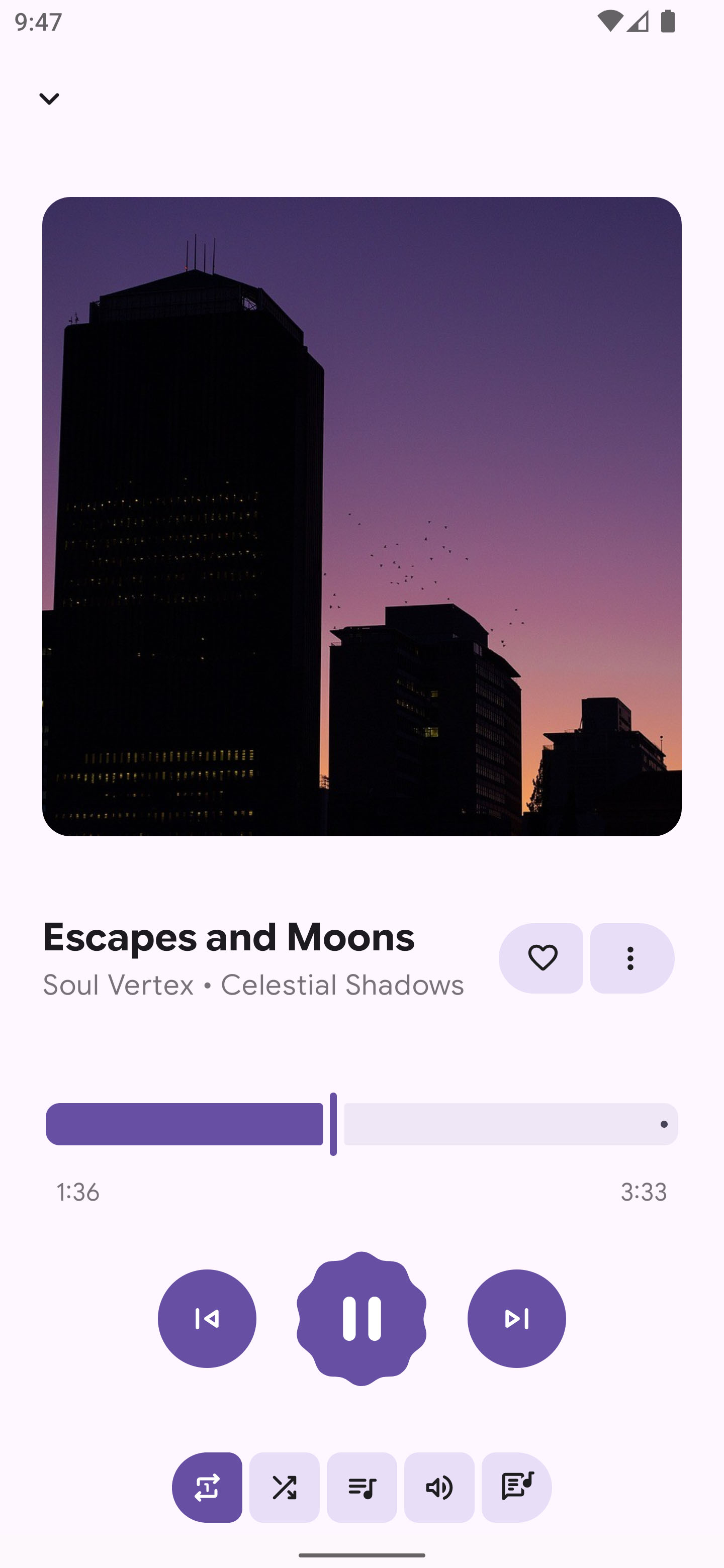Open the play queue
Image resolution: width=724 pixels, height=1568 pixels.
coord(361,1488)
